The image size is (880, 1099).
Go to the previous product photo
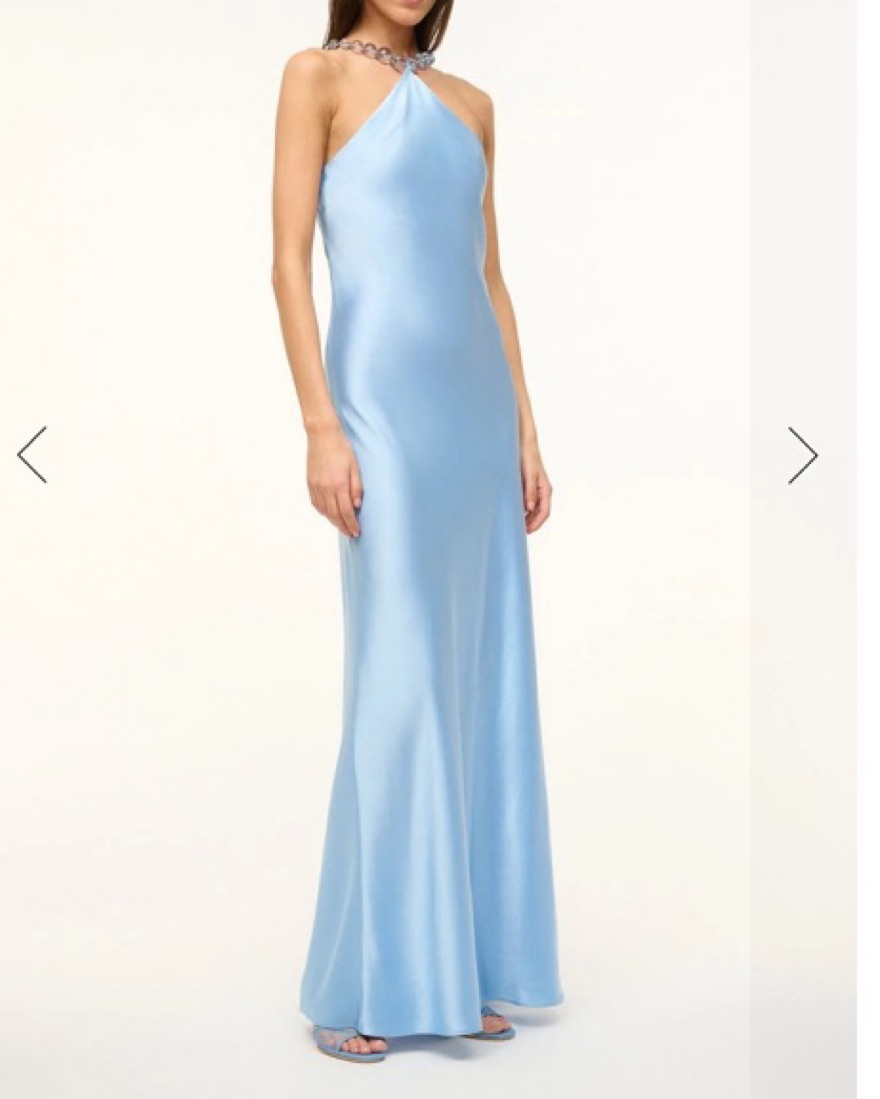click(x=32, y=455)
